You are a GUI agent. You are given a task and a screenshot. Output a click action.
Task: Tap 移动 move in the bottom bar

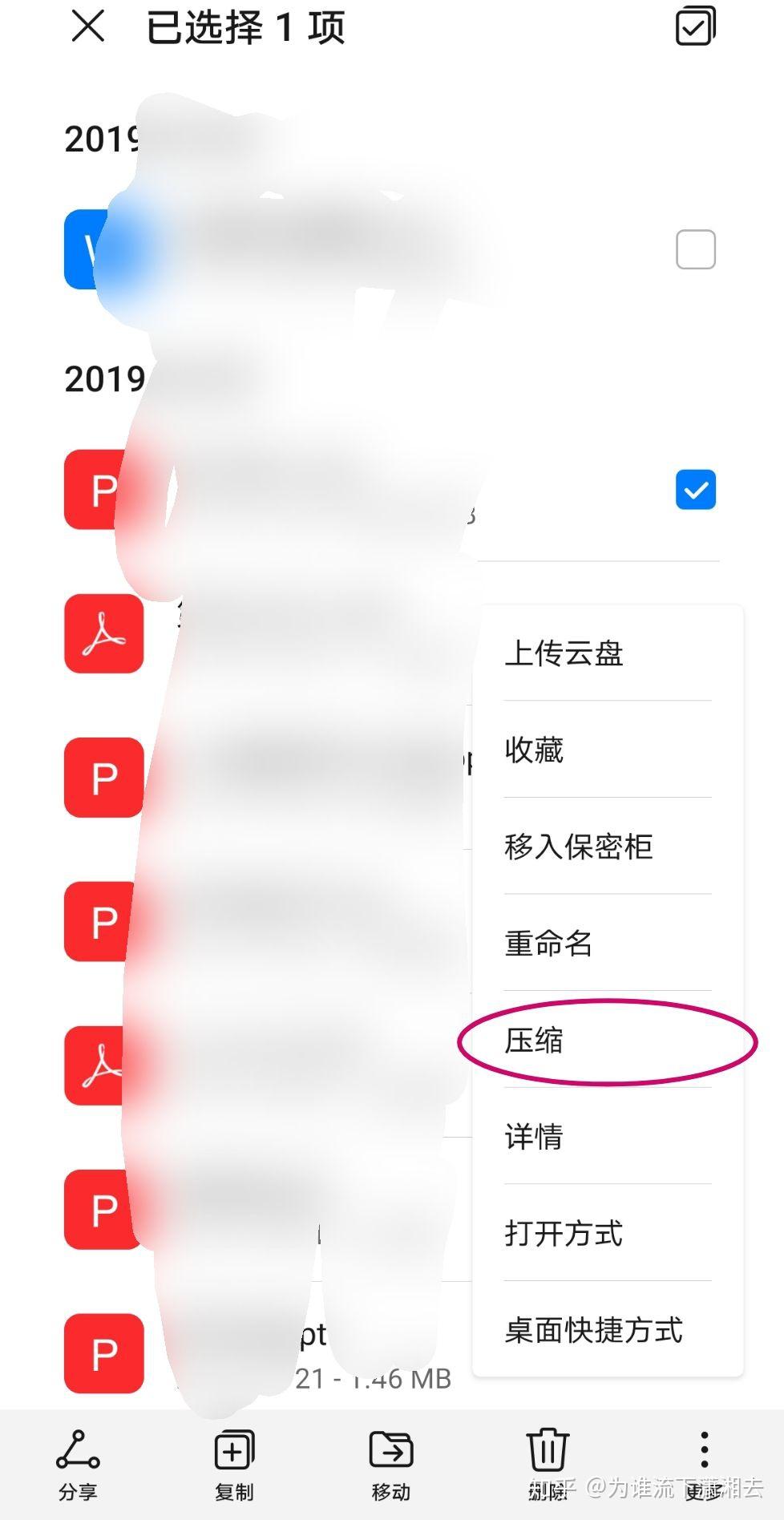pyautogui.click(x=391, y=1465)
